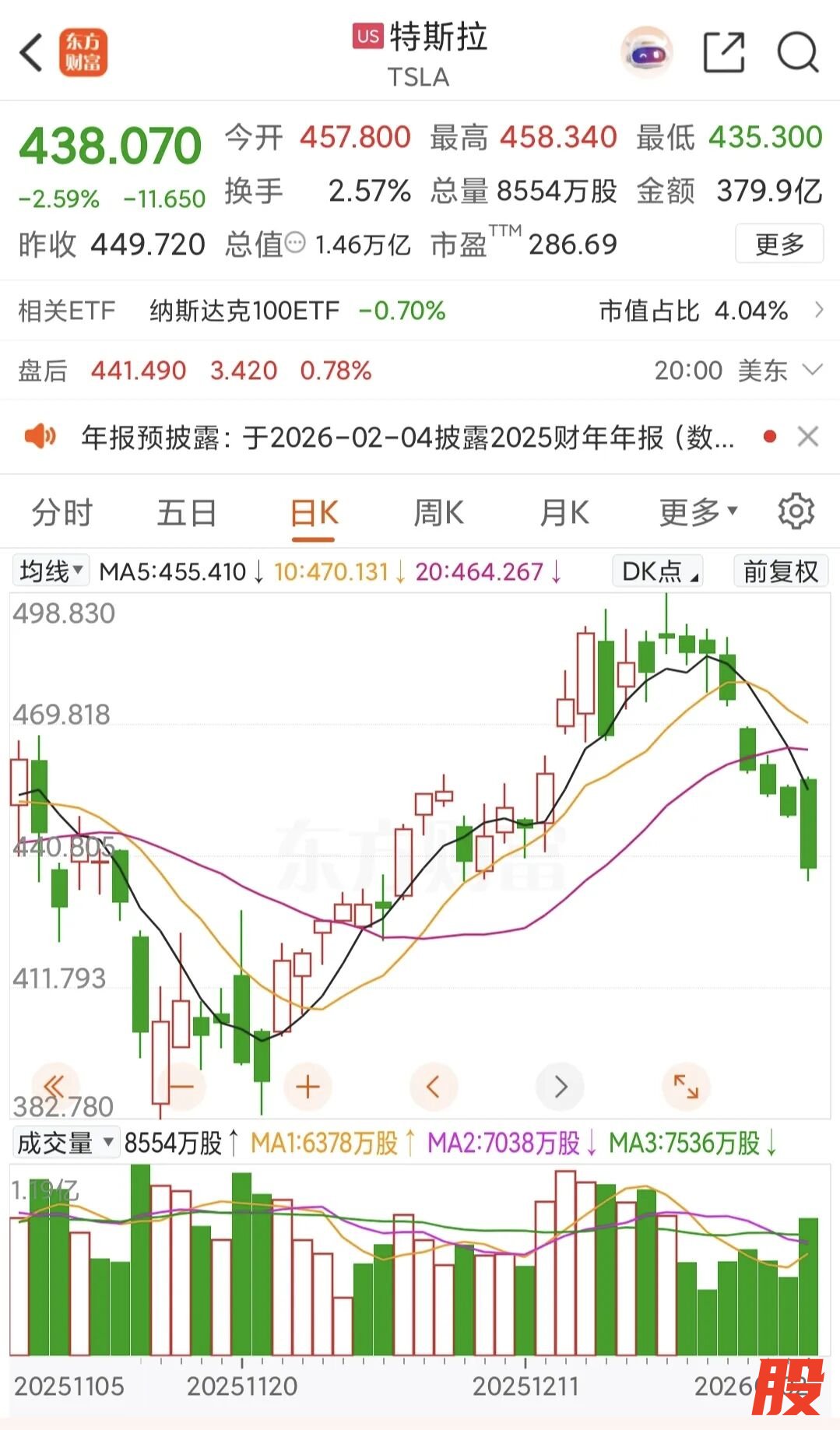This screenshot has height=1430, width=840.
Task: Open the AI assistant robot icon
Action: [646, 53]
